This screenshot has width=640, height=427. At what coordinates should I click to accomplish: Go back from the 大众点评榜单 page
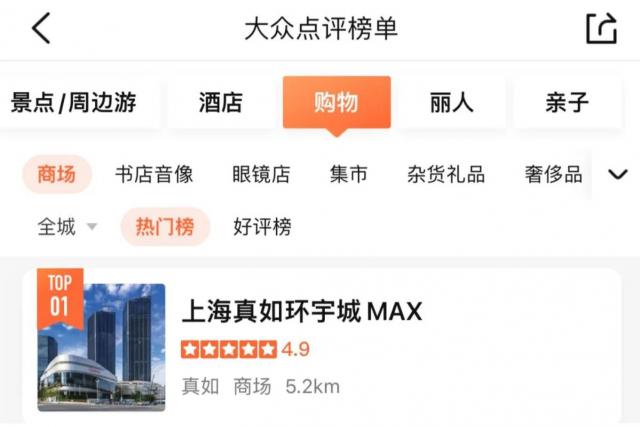pos(41,29)
